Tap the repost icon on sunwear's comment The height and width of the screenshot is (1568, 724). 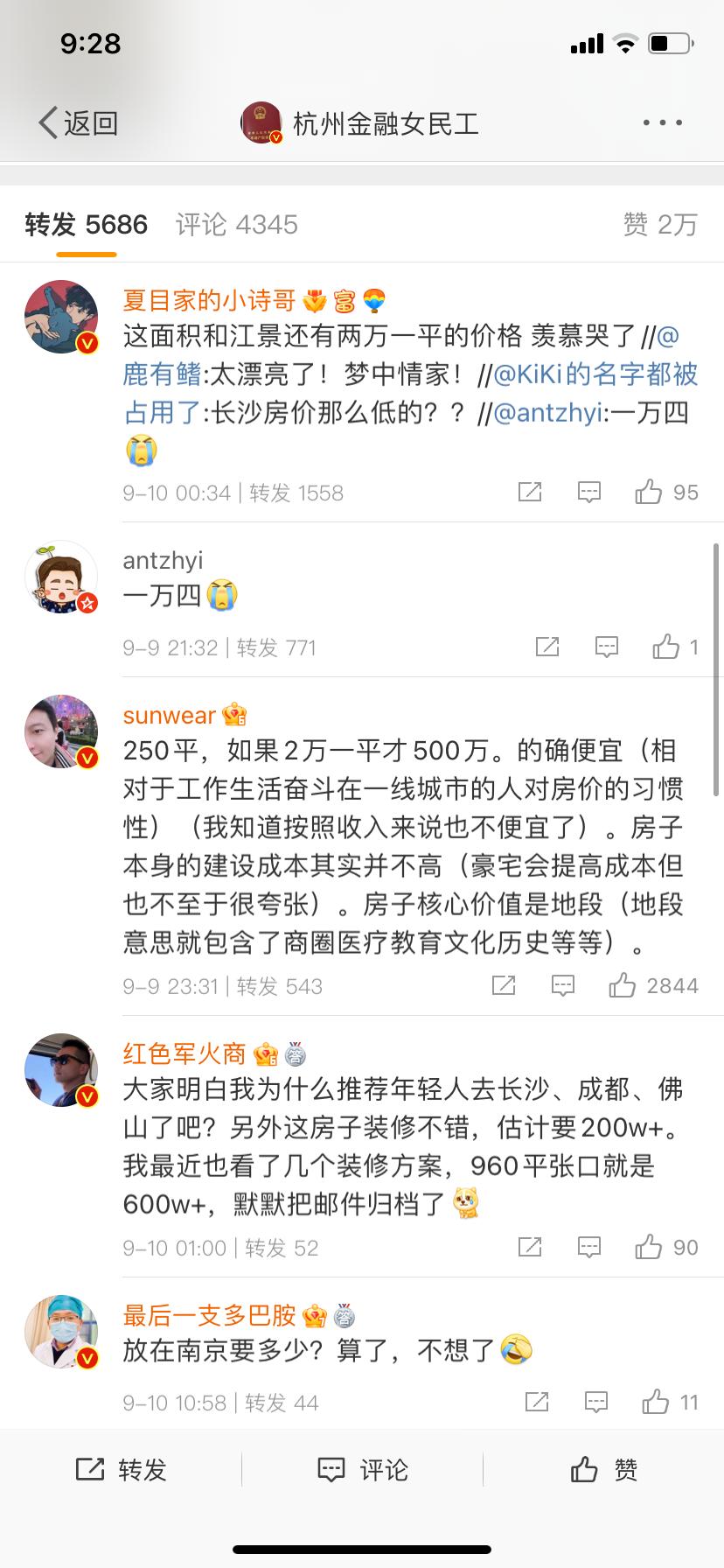click(503, 985)
